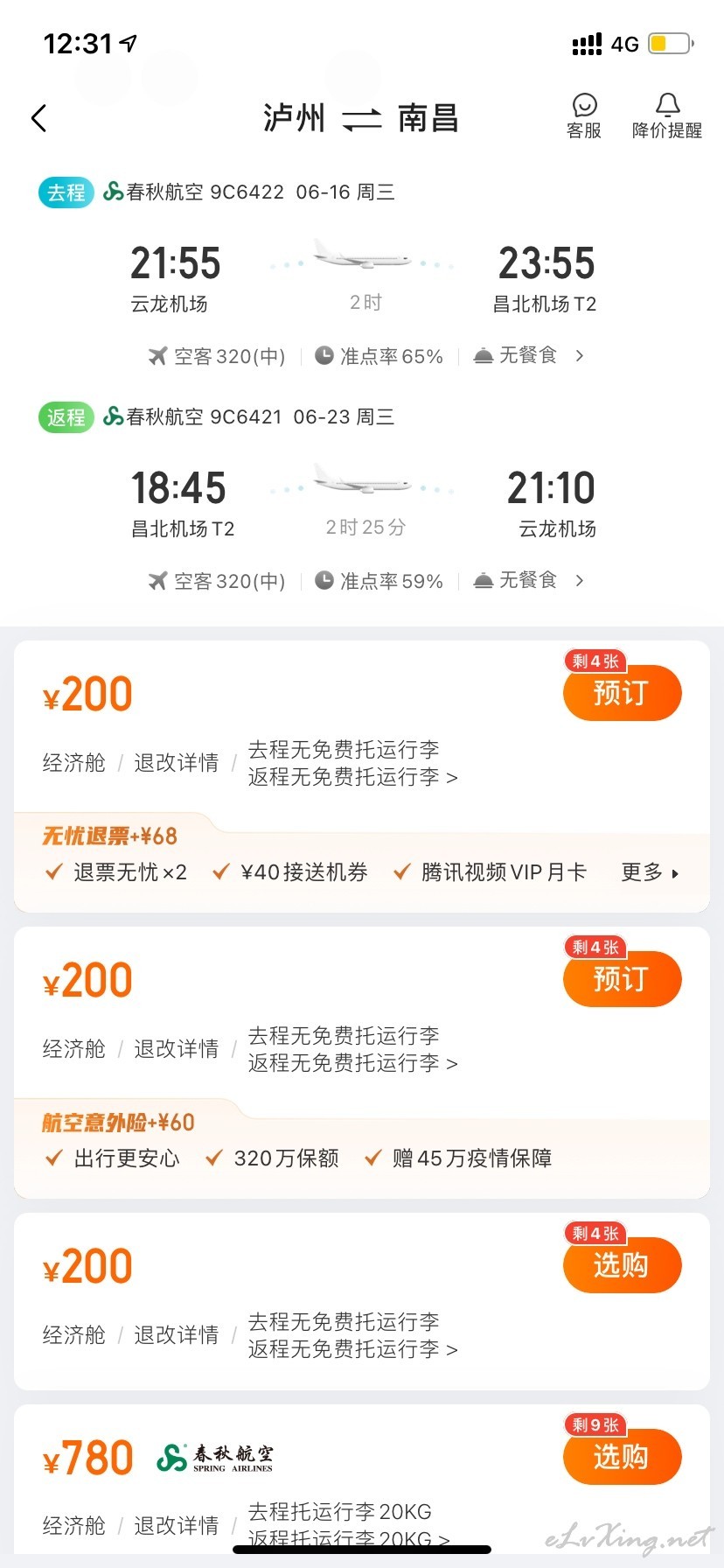
Task: View 退改详情 on the ¥780 fare
Action: point(176,1526)
